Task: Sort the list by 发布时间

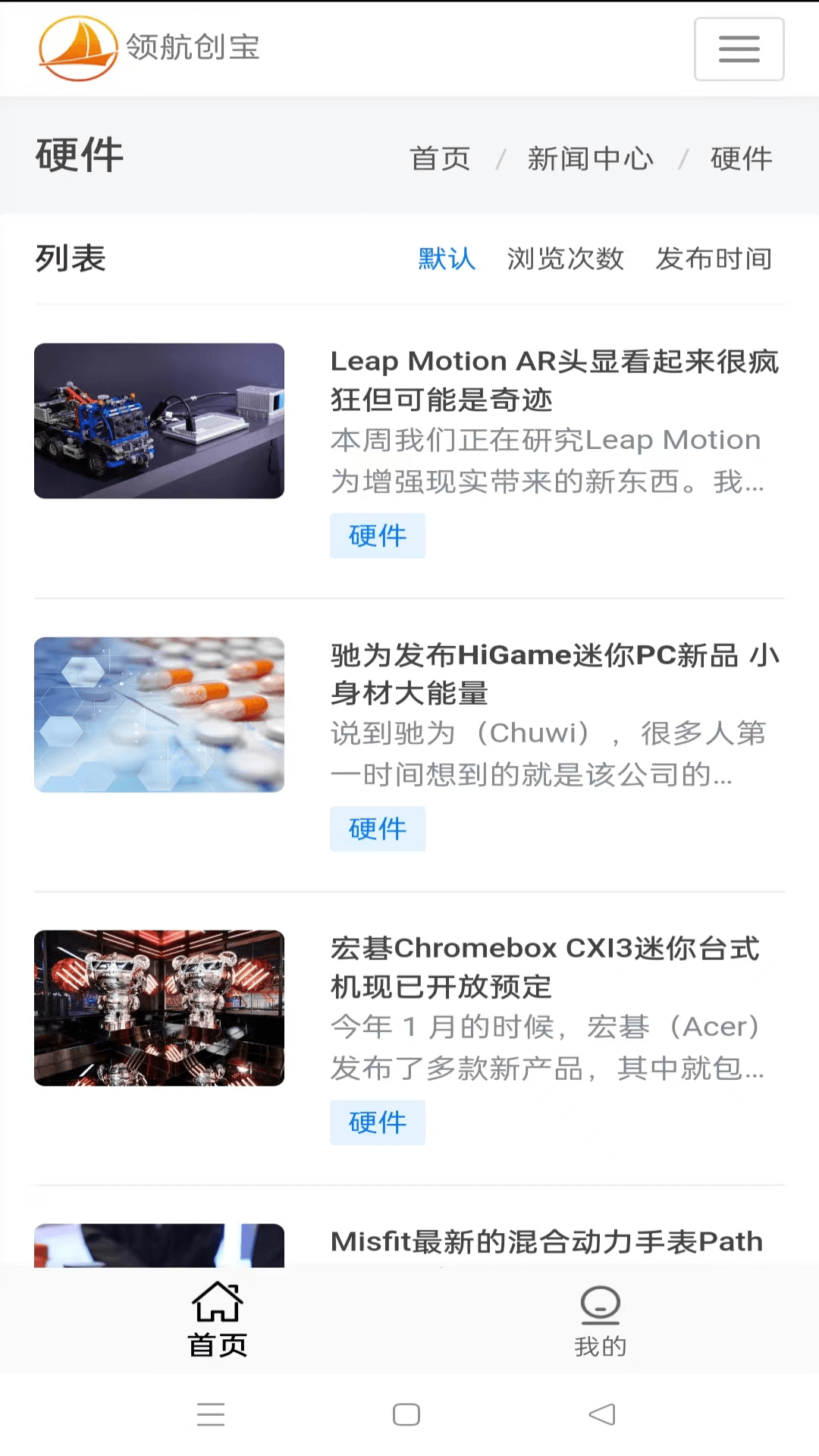Action: coord(714,259)
